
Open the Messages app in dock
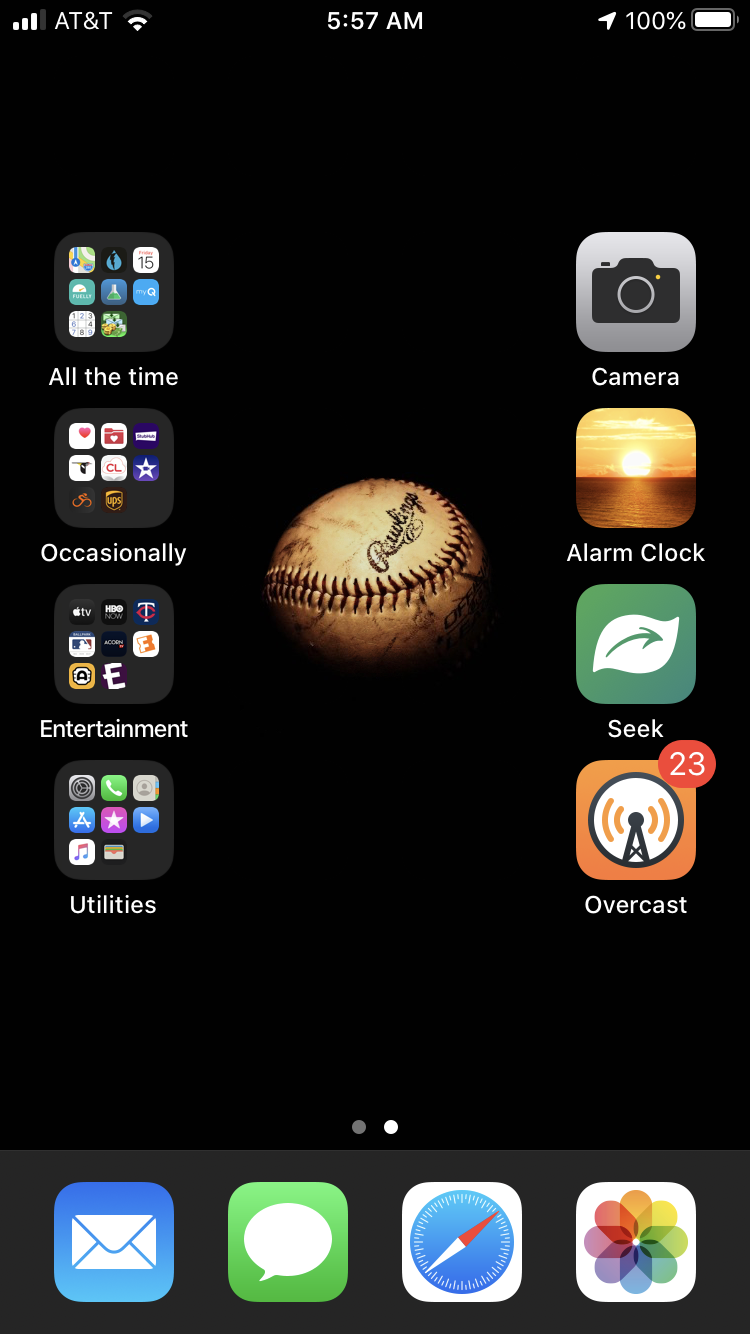click(x=288, y=1242)
